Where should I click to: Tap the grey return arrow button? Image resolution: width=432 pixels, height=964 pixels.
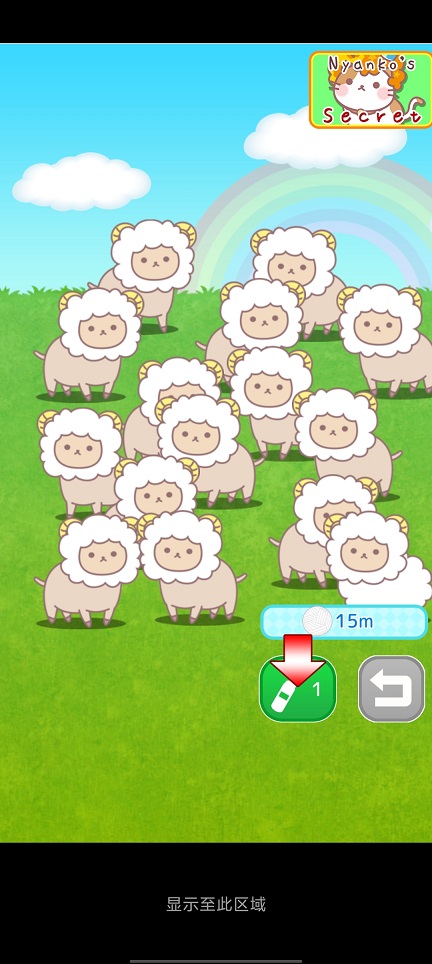[x=391, y=689]
